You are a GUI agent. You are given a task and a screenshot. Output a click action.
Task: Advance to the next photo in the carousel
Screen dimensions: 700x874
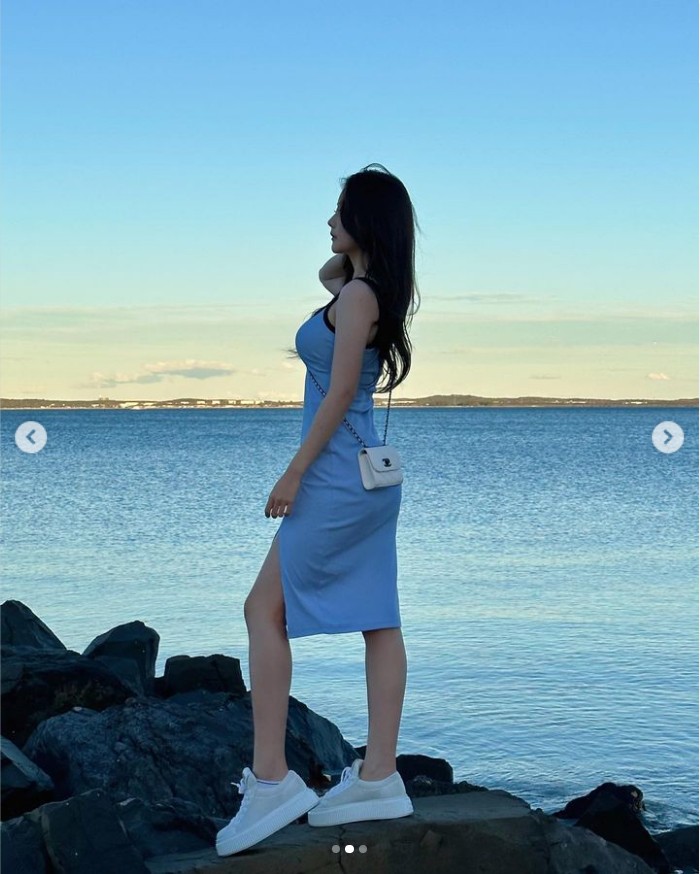(x=667, y=437)
